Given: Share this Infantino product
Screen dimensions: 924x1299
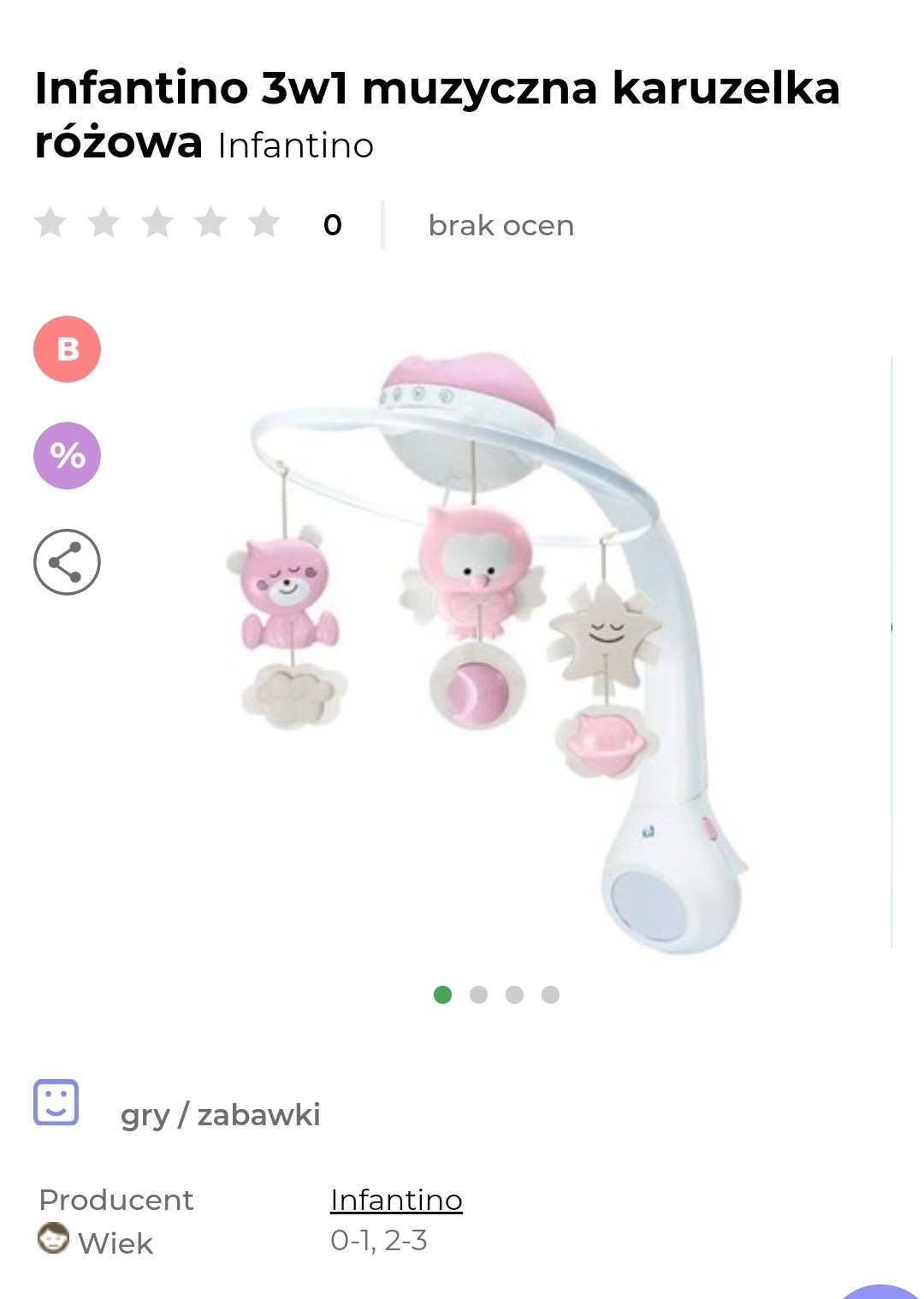Looking at the screenshot, I should [67, 562].
